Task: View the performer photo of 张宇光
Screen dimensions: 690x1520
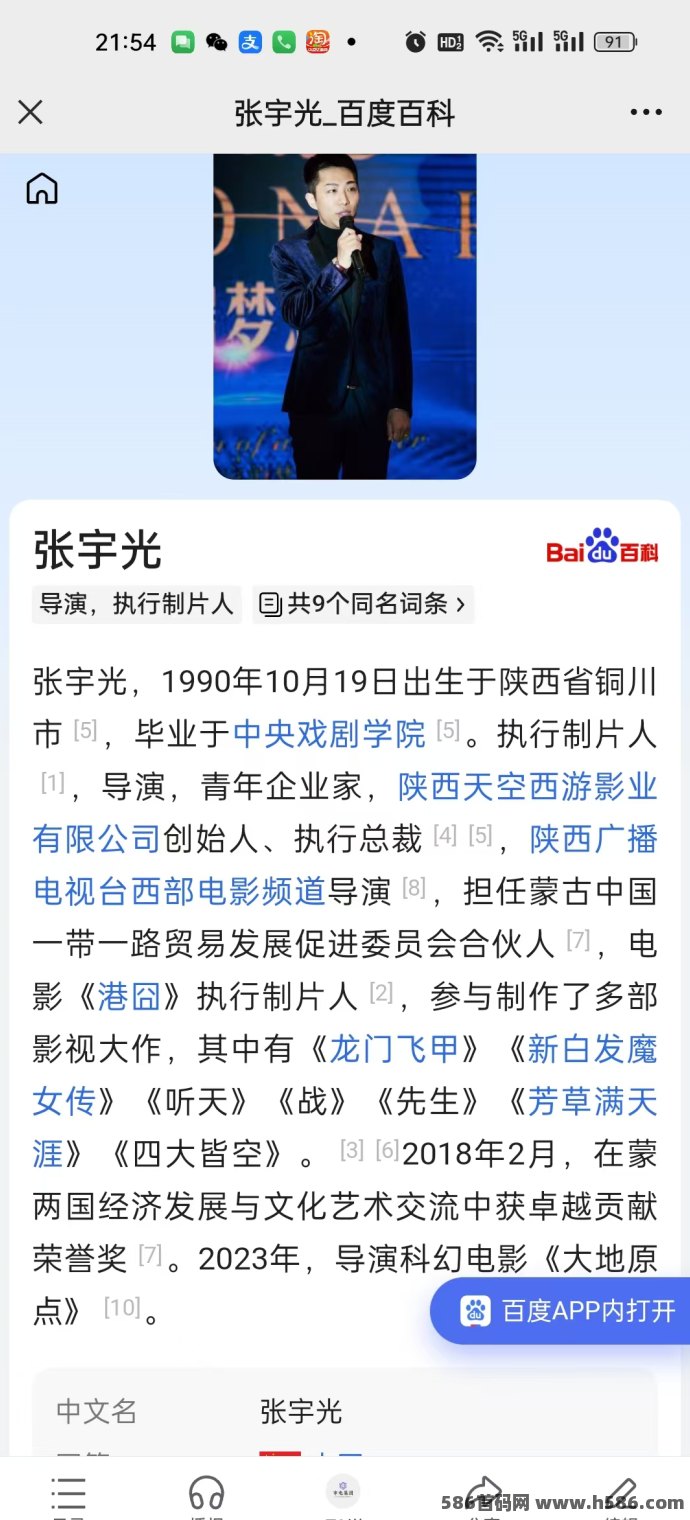Action: [344, 315]
